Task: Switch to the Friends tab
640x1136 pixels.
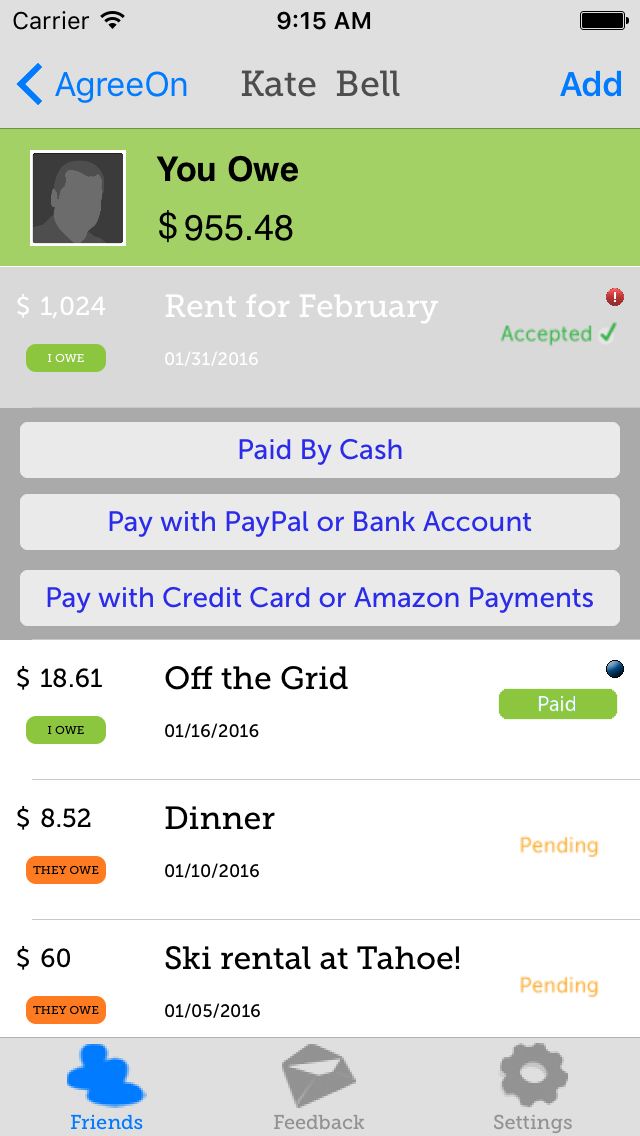Action: 106,1088
